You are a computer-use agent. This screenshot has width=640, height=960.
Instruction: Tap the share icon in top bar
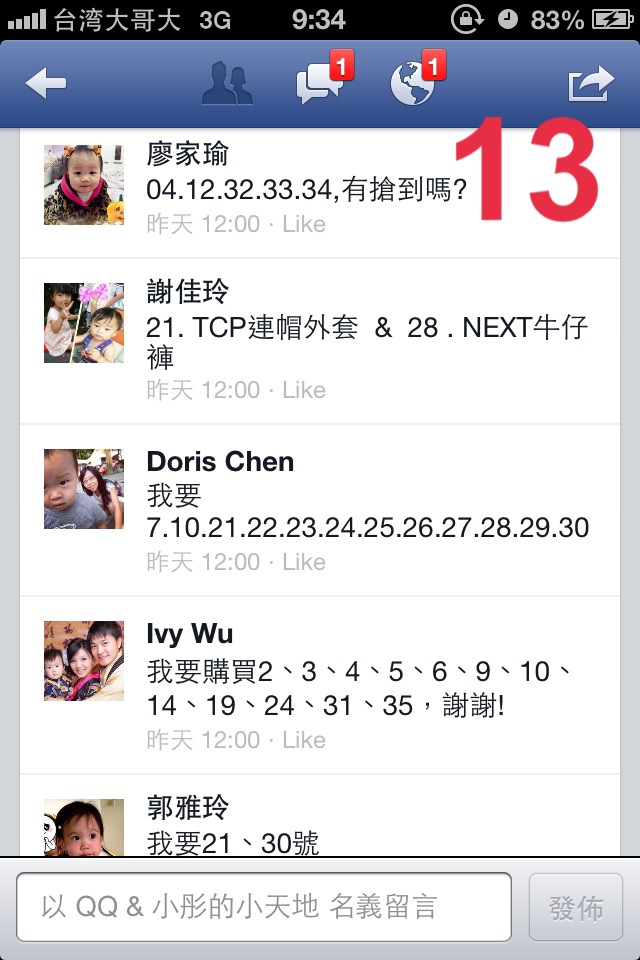point(590,84)
